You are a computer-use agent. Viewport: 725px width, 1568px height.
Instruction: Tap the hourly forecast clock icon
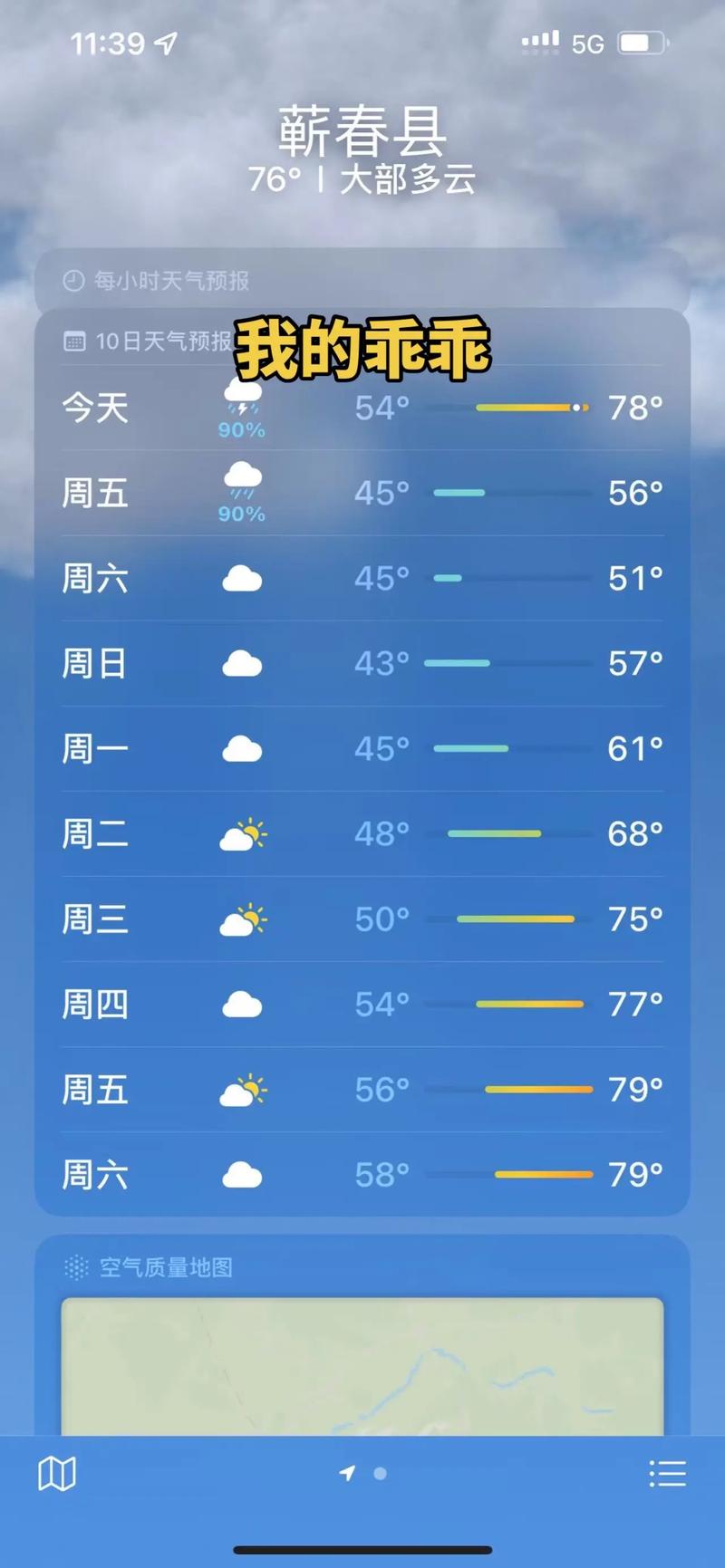[x=73, y=281]
